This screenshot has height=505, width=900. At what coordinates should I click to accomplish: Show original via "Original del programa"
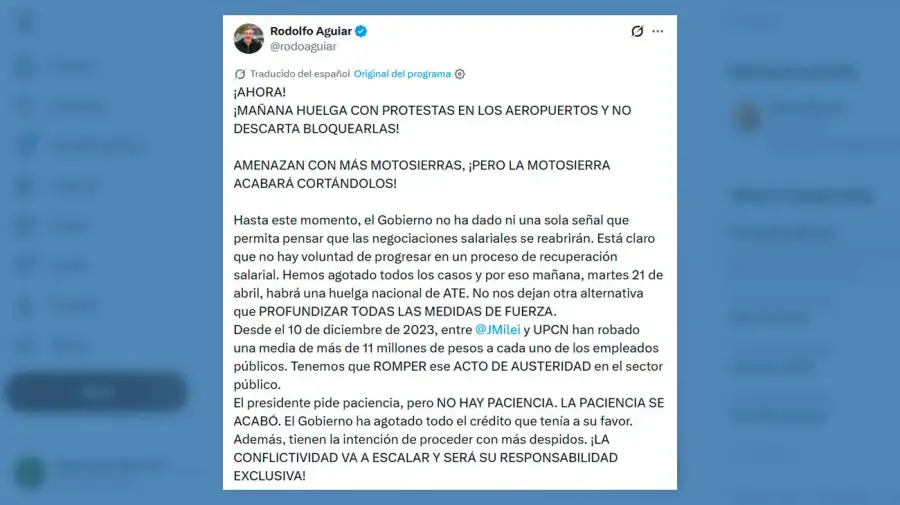pos(402,74)
